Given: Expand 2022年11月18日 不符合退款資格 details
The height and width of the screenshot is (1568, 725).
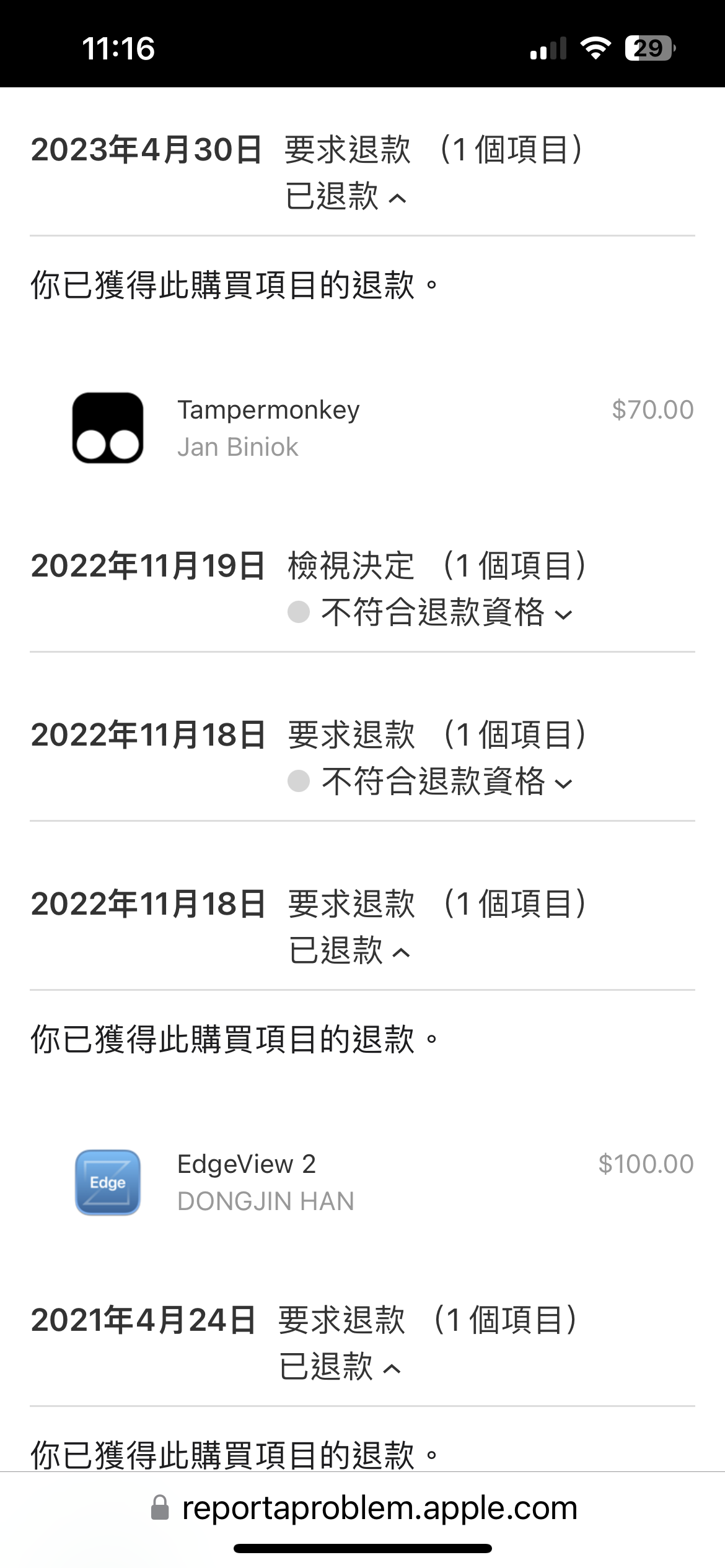Looking at the screenshot, I should [x=430, y=782].
